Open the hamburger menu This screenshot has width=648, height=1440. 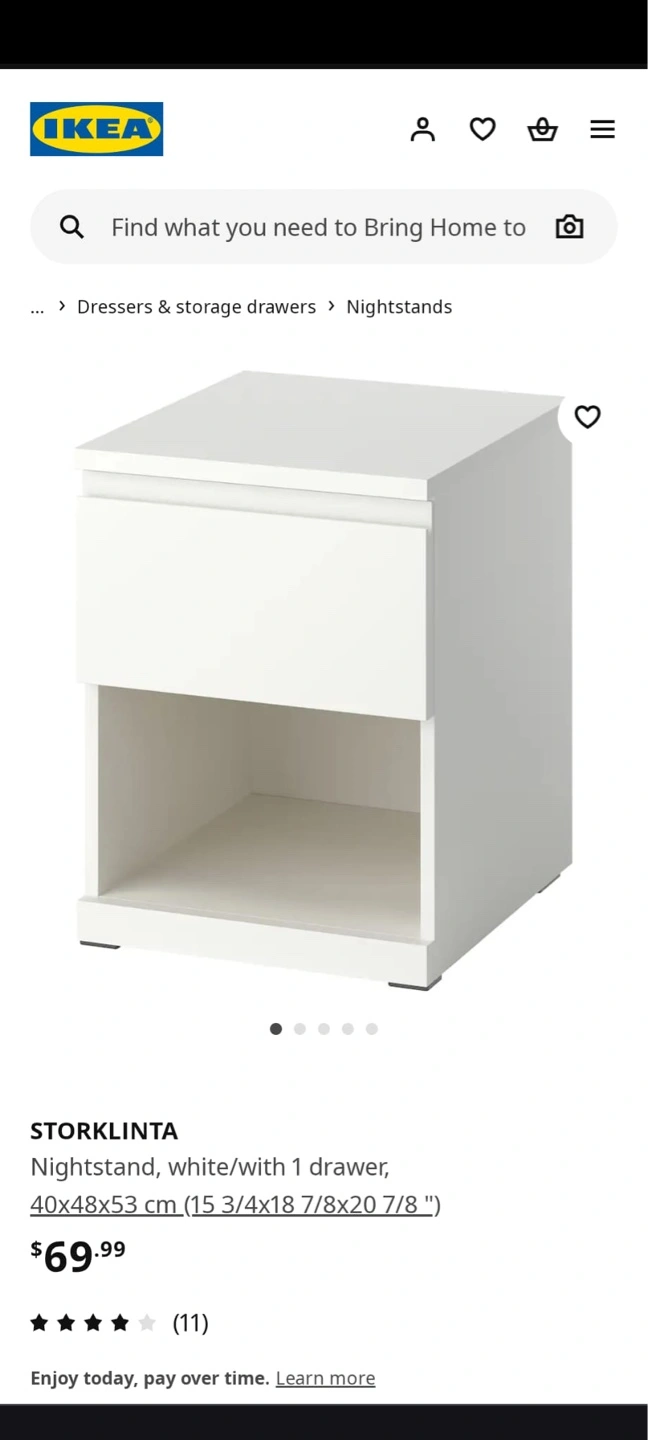coord(602,129)
